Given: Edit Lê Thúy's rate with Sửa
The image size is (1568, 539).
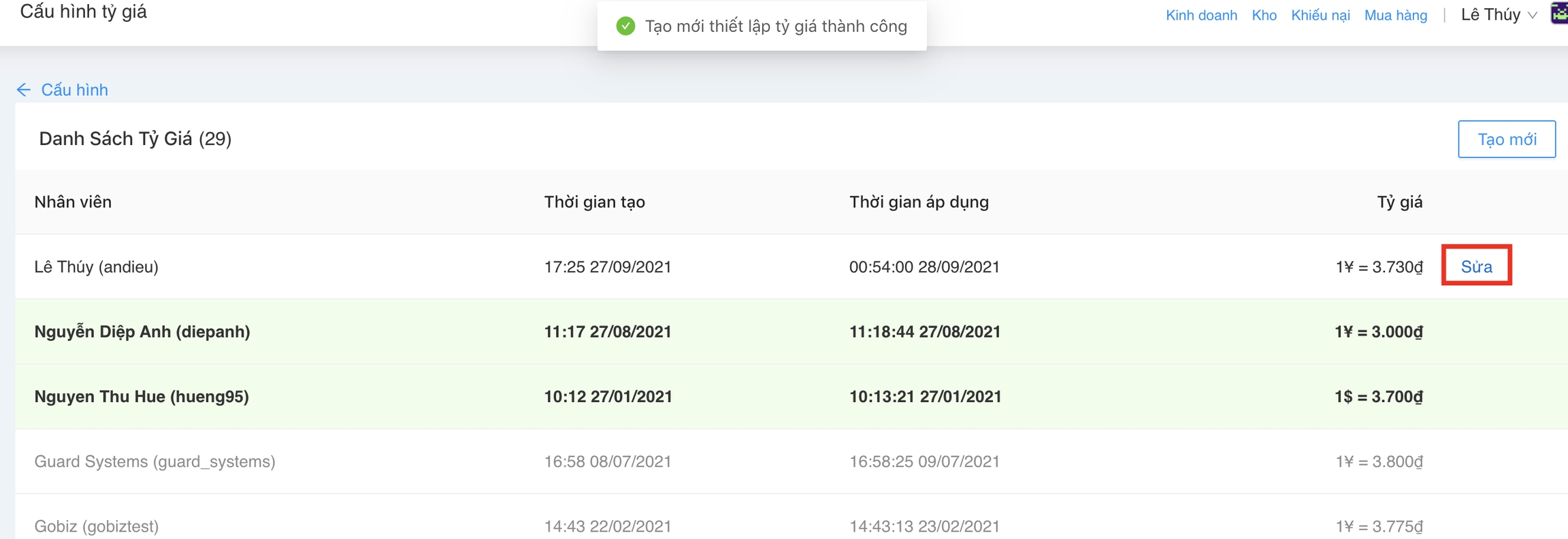Looking at the screenshot, I should [1476, 266].
